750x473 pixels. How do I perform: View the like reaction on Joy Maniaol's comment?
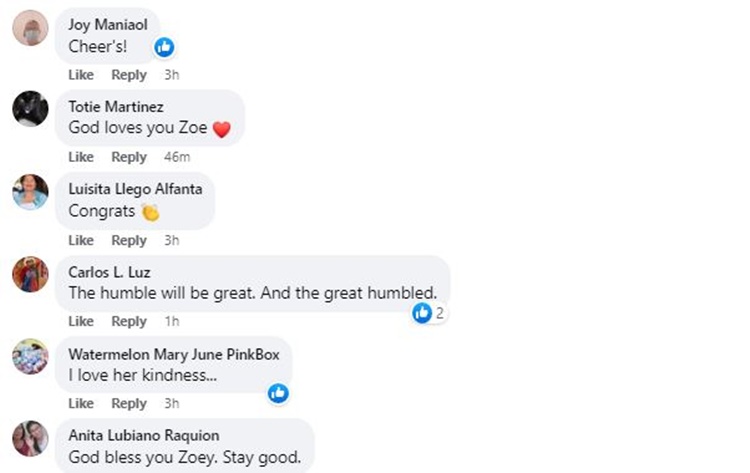[164, 47]
